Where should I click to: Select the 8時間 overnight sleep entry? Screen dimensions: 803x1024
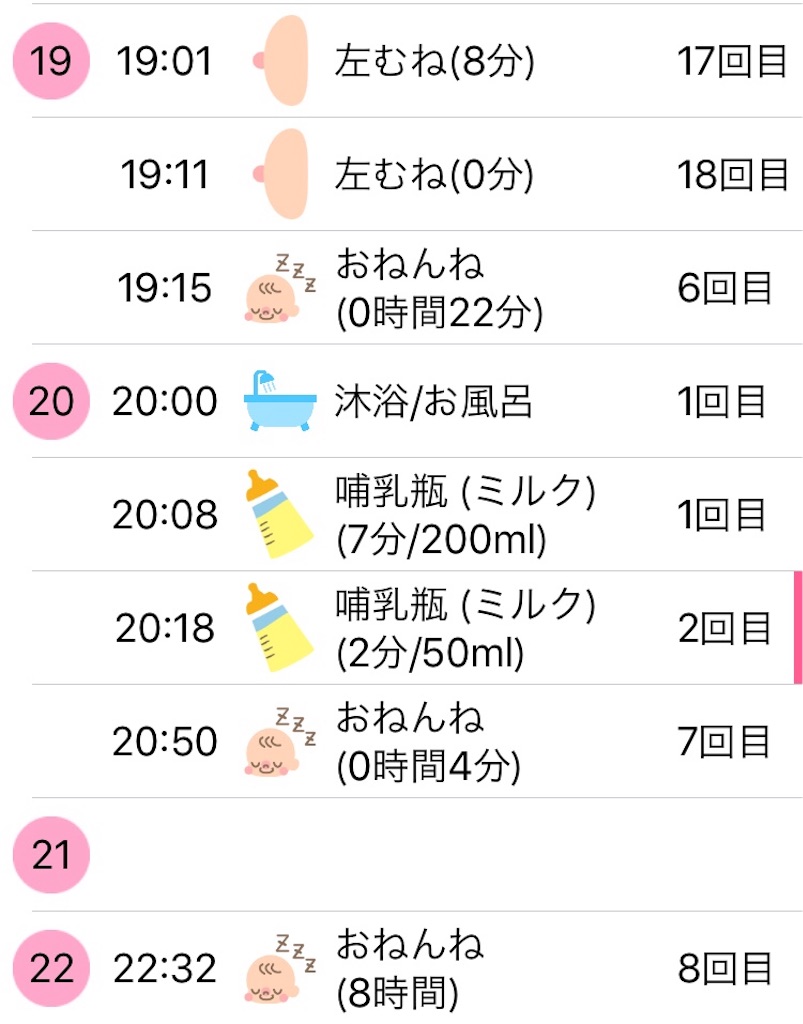(x=420, y=966)
